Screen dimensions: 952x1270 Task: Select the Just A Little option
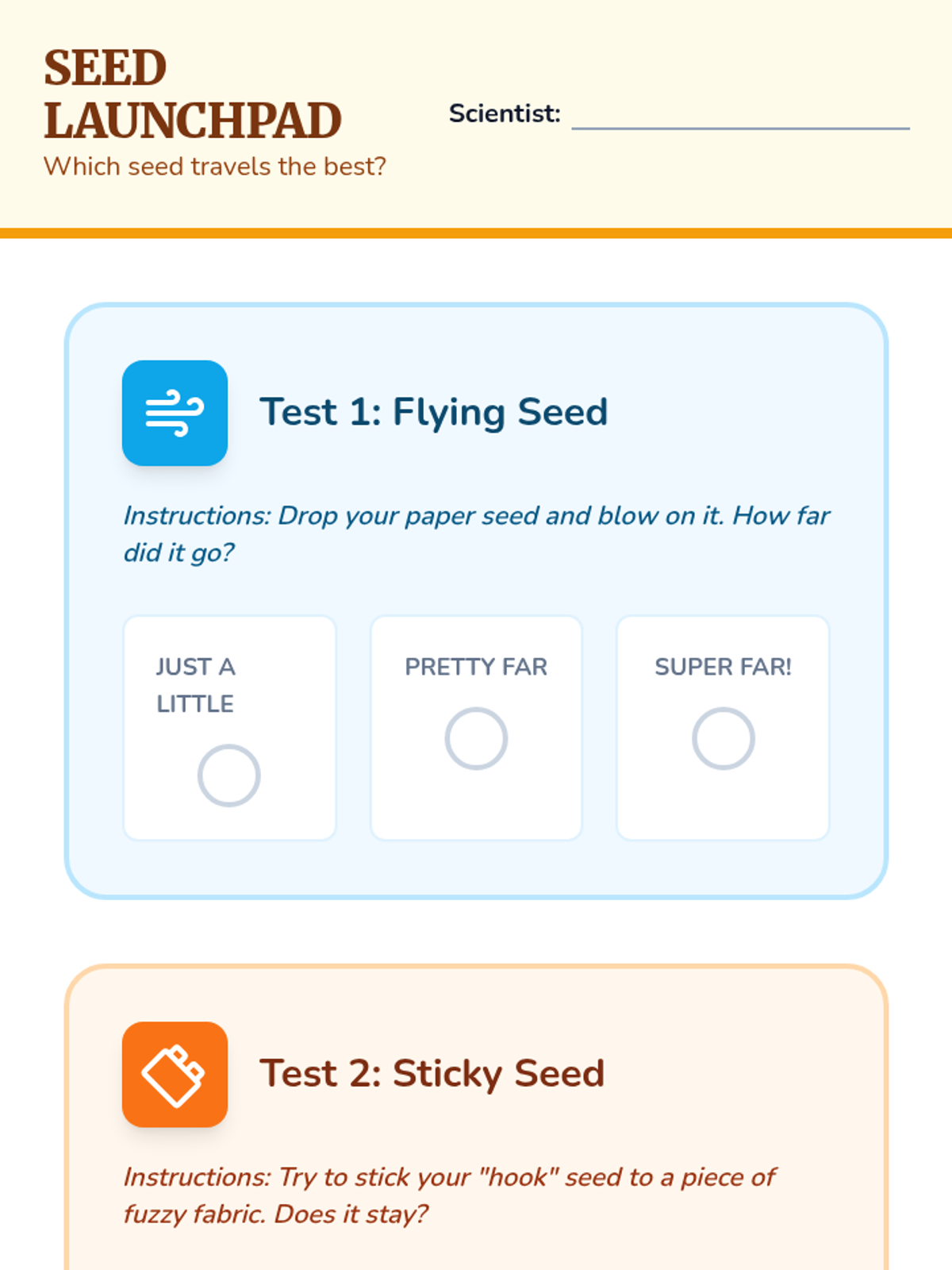pos(228,775)
